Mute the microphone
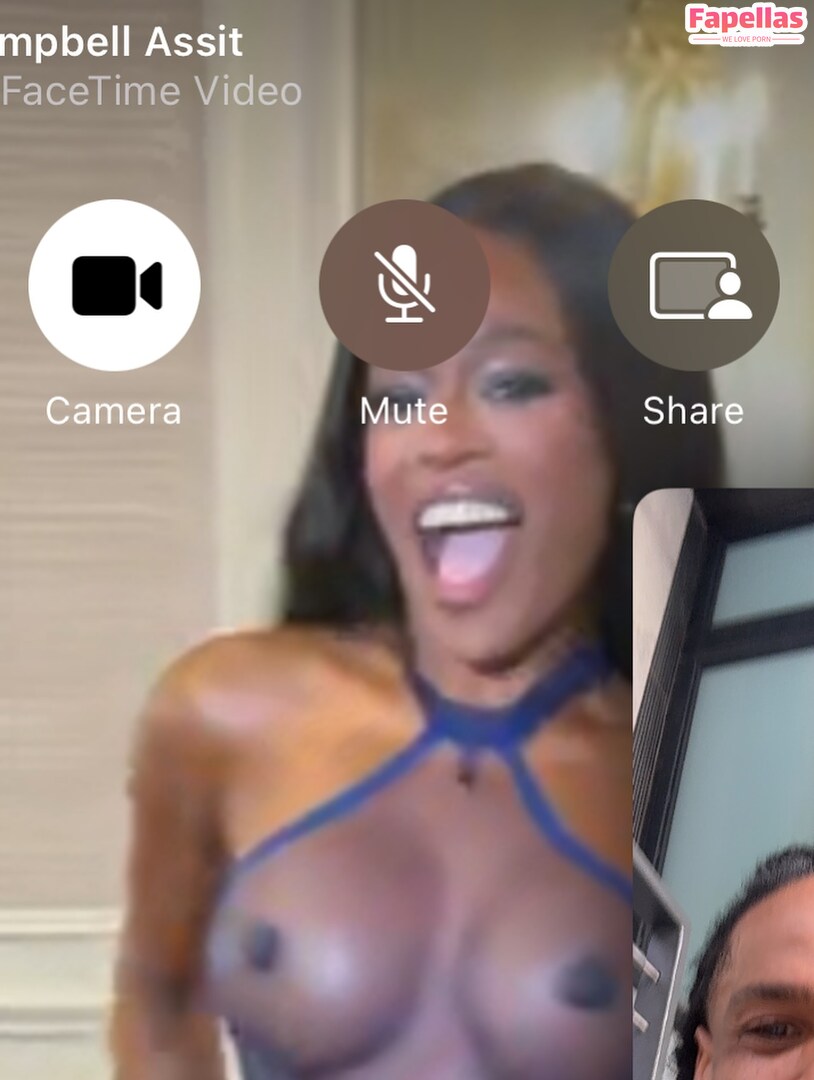The image size is (814, 1080). (404, 285)
